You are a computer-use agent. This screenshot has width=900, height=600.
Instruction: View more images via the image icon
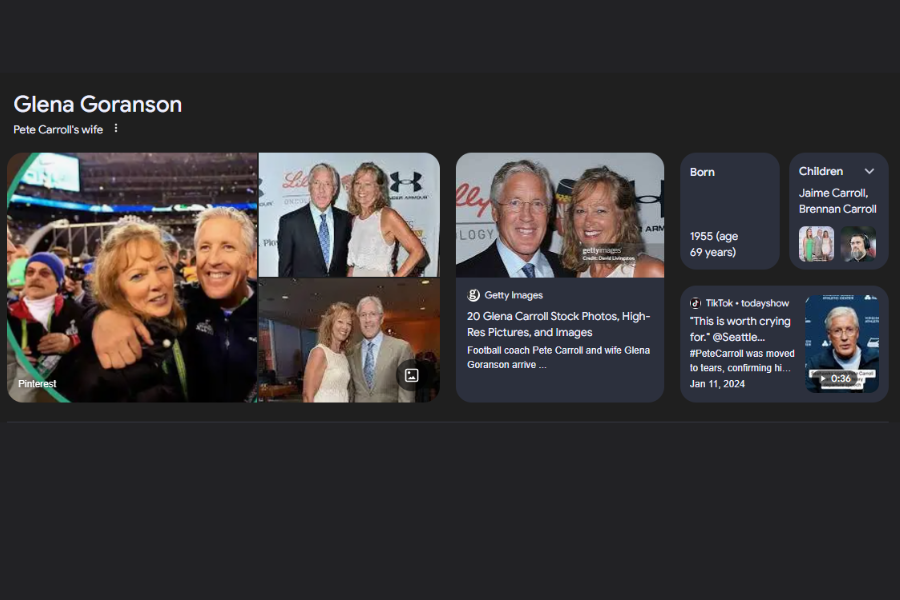(x=412, y=376)
